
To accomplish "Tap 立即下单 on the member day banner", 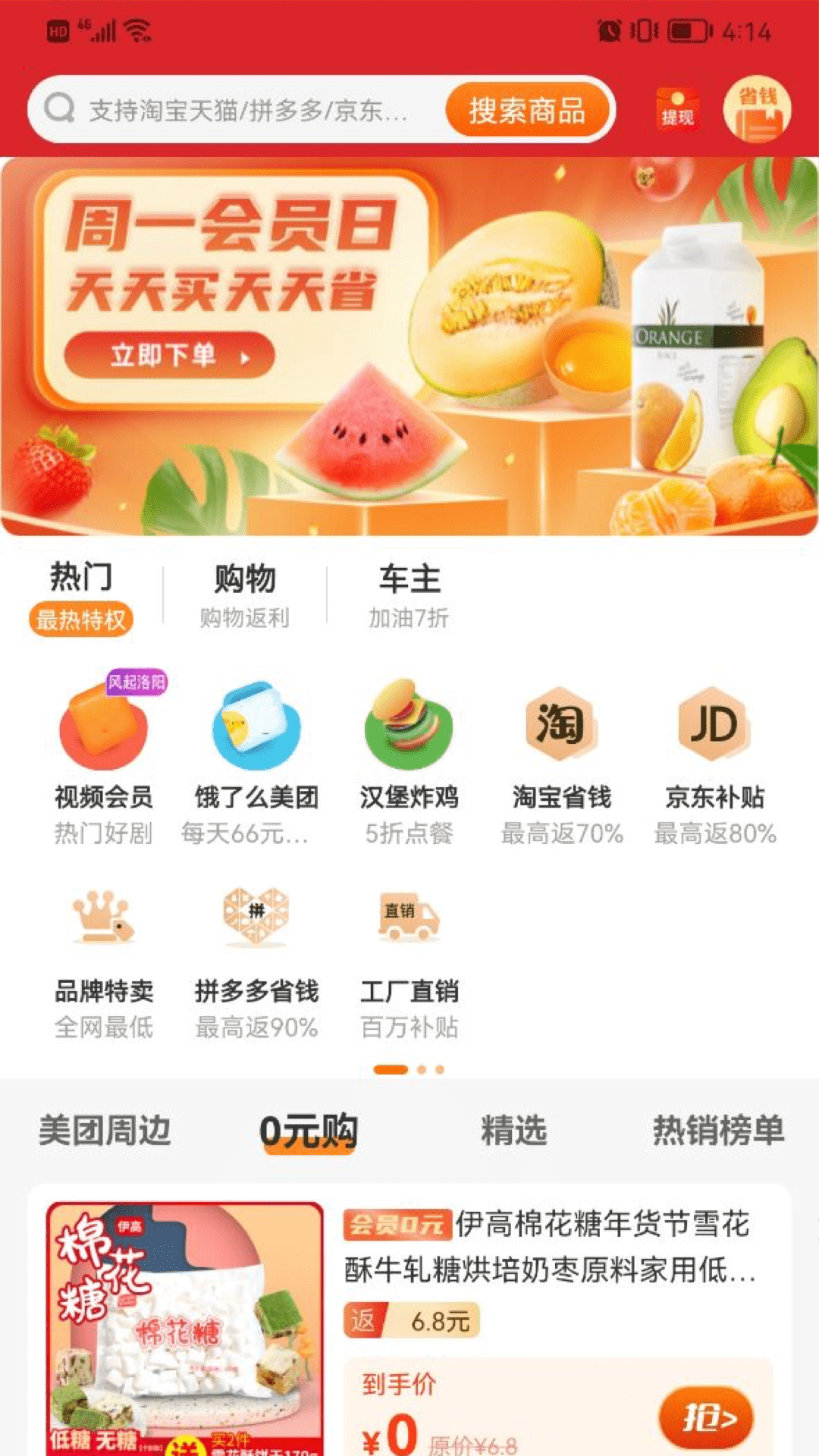I will tap(168, 356).
